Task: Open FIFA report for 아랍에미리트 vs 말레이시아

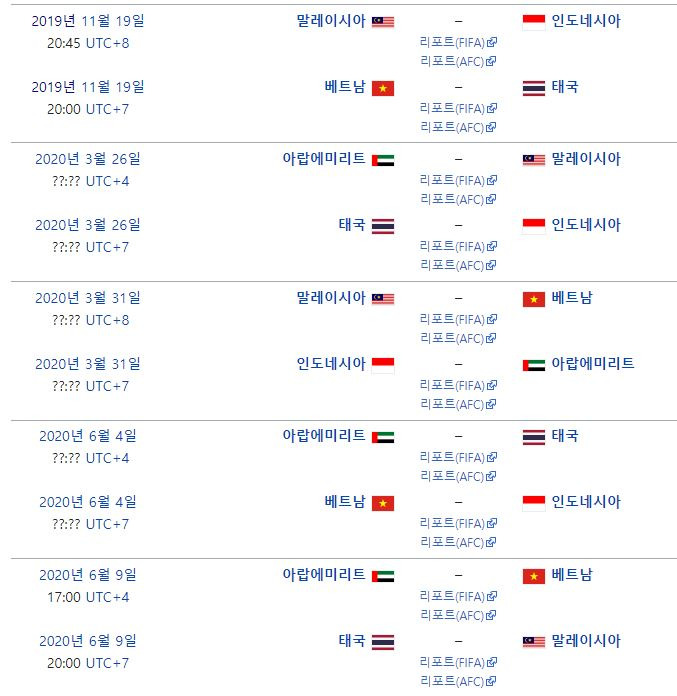Action: [458, 181]
